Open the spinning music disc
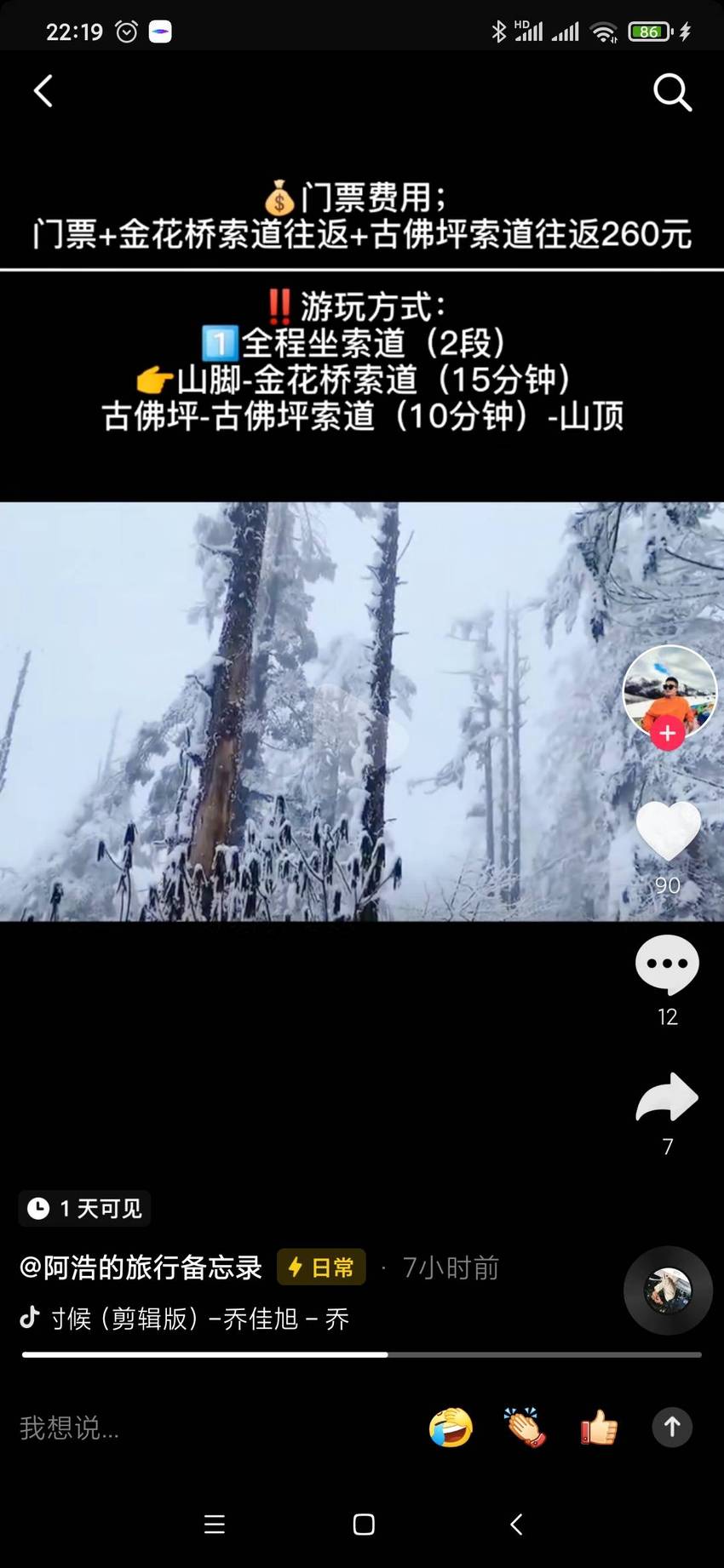Viewport: 724px width, 1568px height. pyautogui.click(x=669, y=1290)
